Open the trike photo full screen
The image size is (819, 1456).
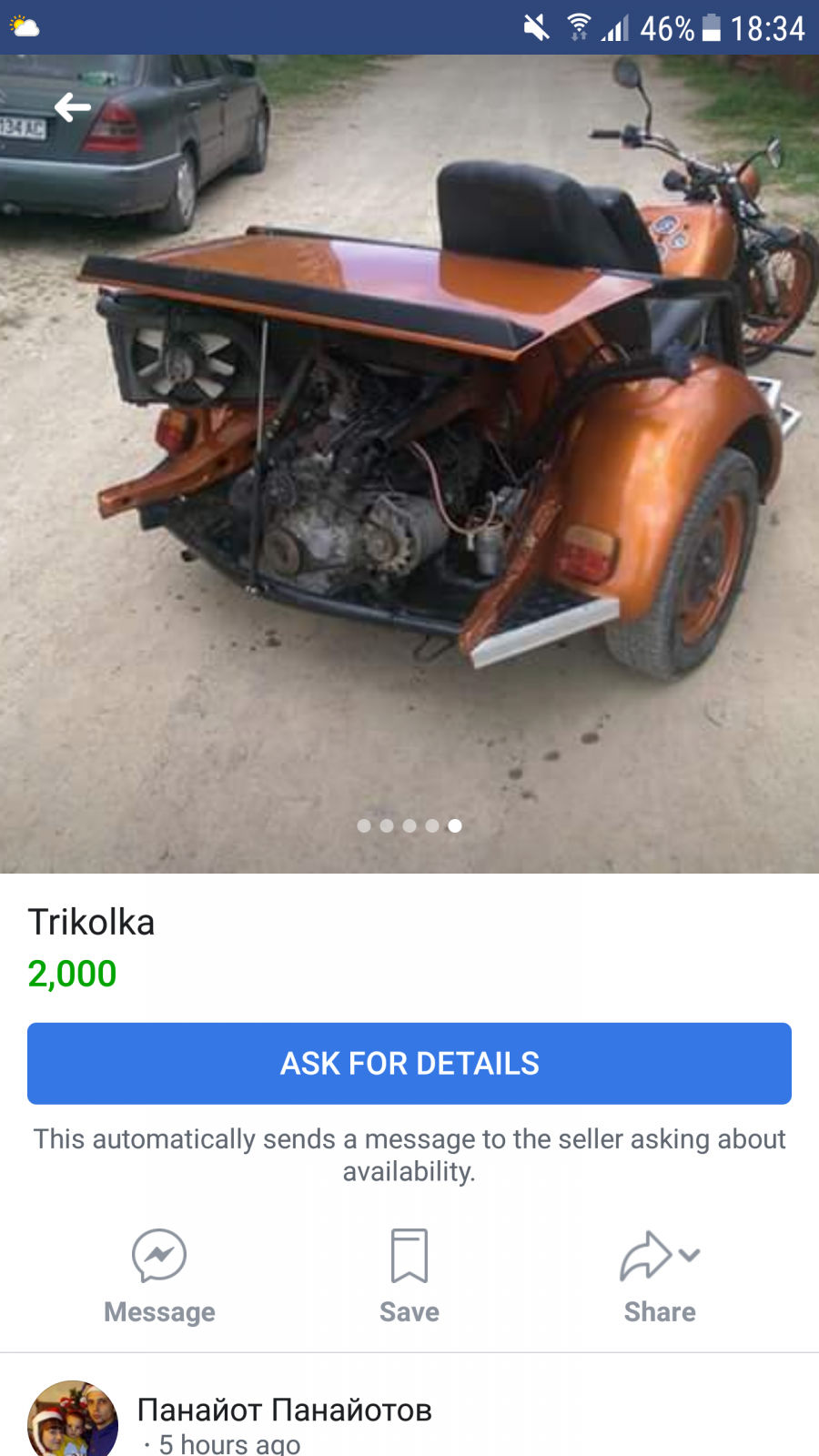pos(409,464)
